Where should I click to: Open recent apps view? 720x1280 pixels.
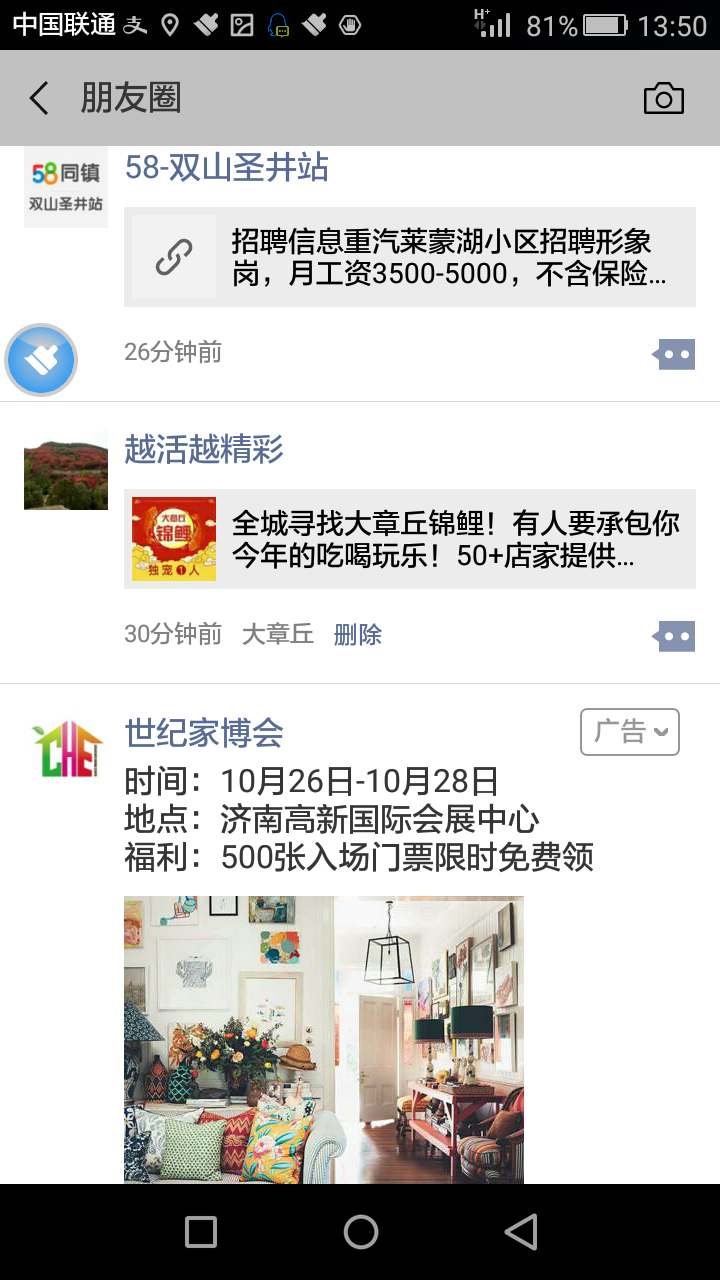201,1232
